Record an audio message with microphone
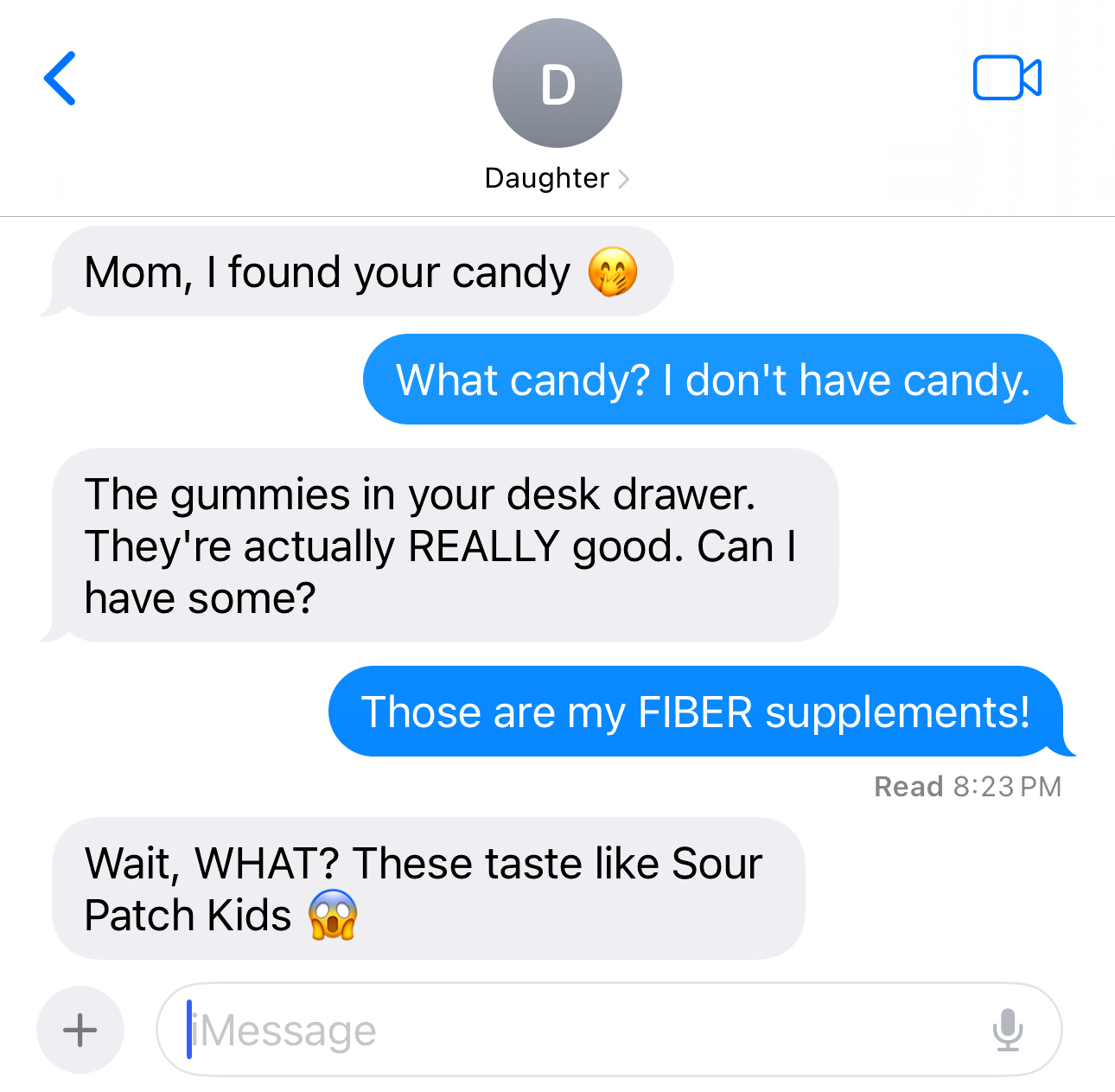 (x=1008, y=1030)
